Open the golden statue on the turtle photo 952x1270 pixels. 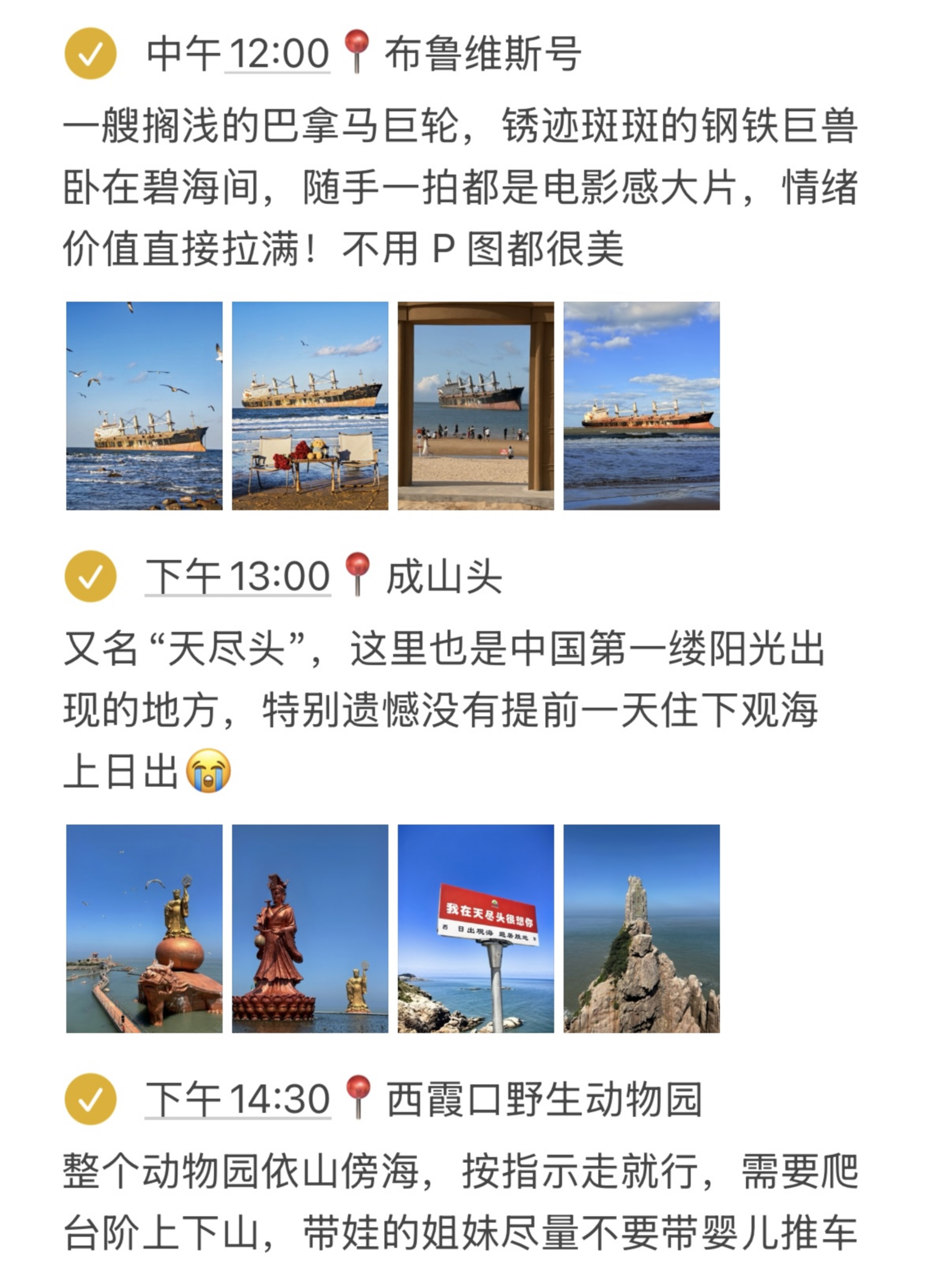click(144, 928)
